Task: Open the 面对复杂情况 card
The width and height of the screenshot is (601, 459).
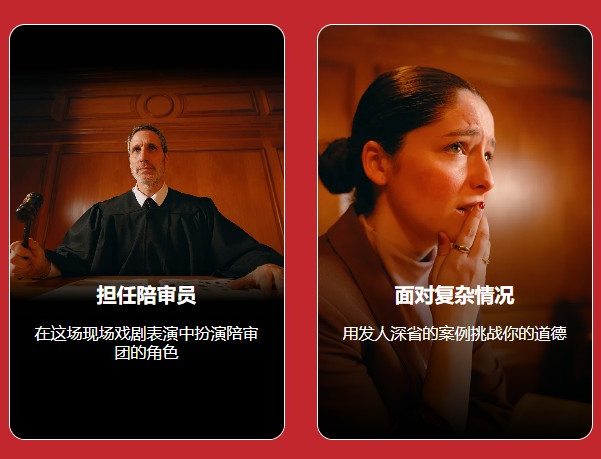Action: click(x=454, y=232)
